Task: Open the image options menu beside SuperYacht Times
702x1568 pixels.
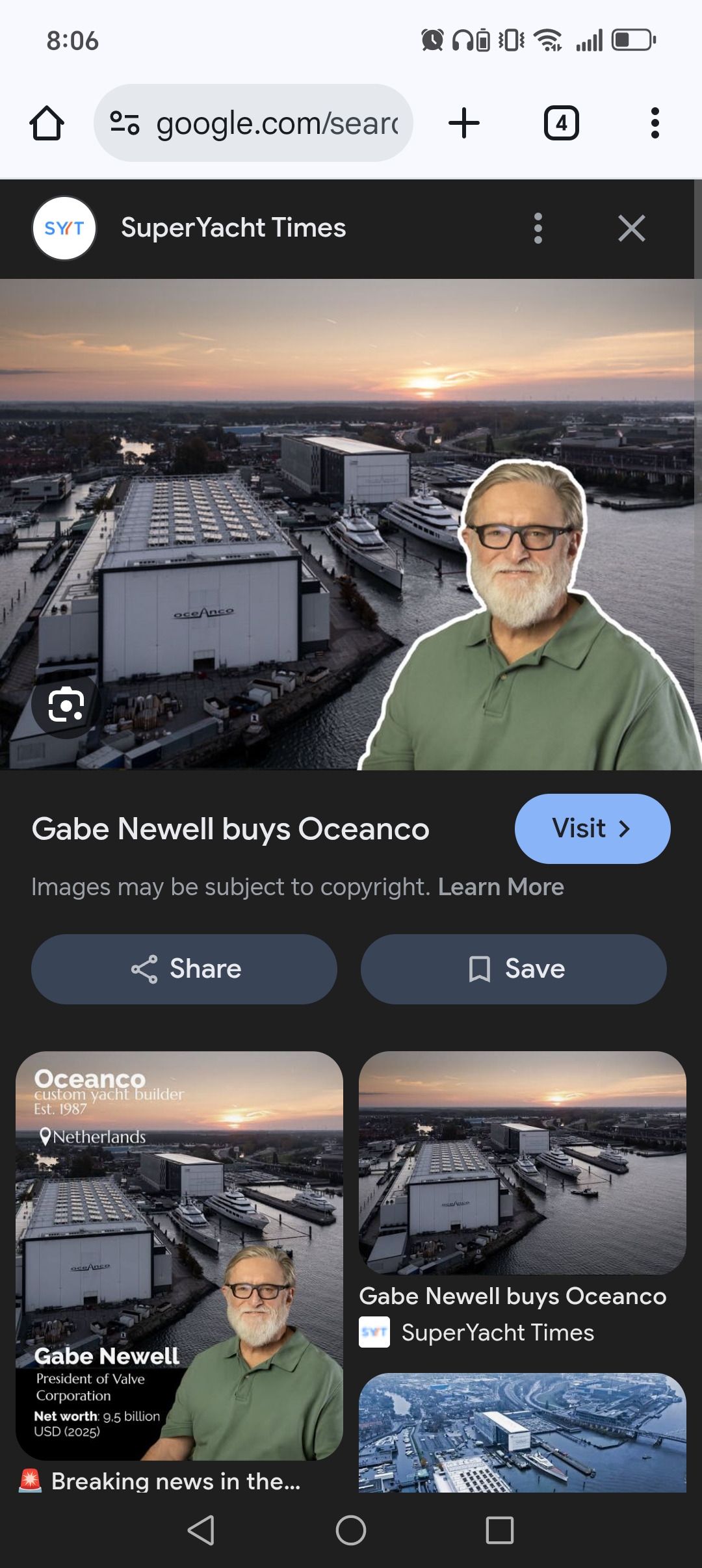Action: pyautogui.click(x=538, y=228)
